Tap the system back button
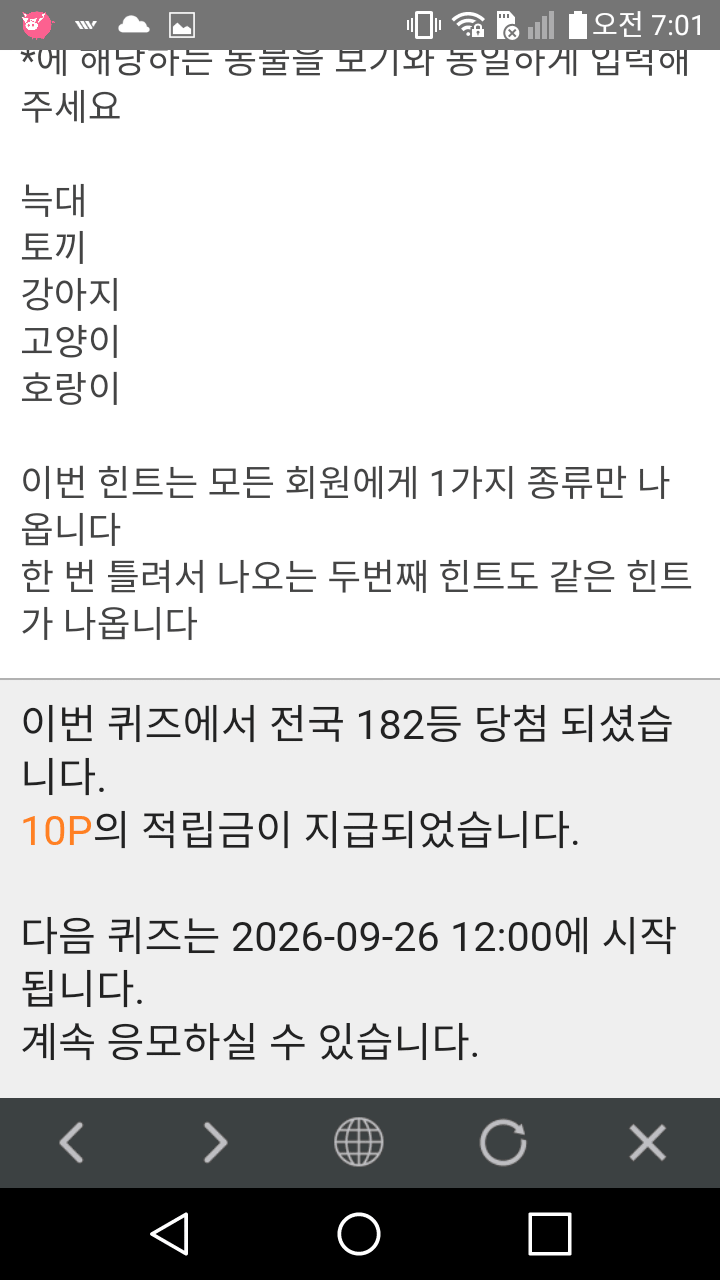720x1280 pixels. tap(170, 1233)
